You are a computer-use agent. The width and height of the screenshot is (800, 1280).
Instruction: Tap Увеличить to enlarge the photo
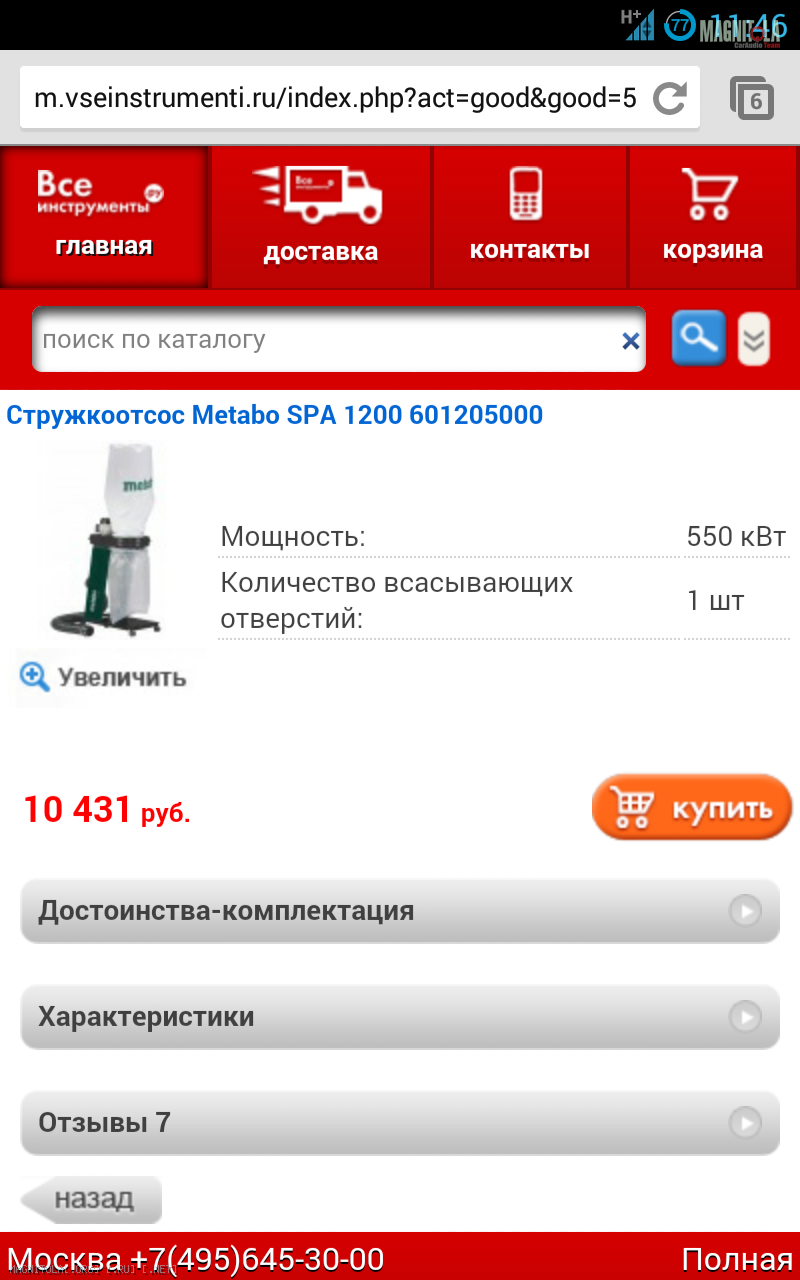(104, 677)
